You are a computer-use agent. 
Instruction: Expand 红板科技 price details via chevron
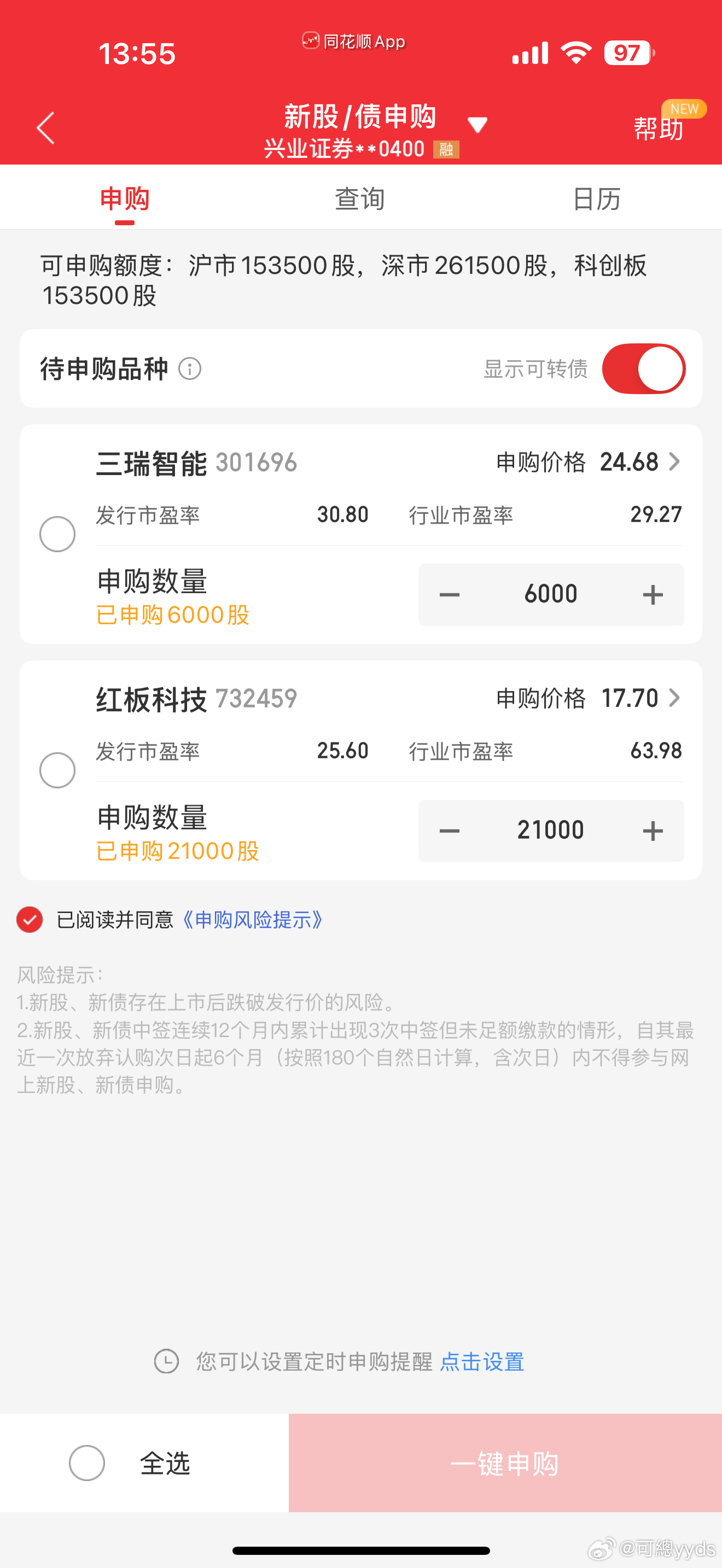pyautogui.click(x=674, y=698)
